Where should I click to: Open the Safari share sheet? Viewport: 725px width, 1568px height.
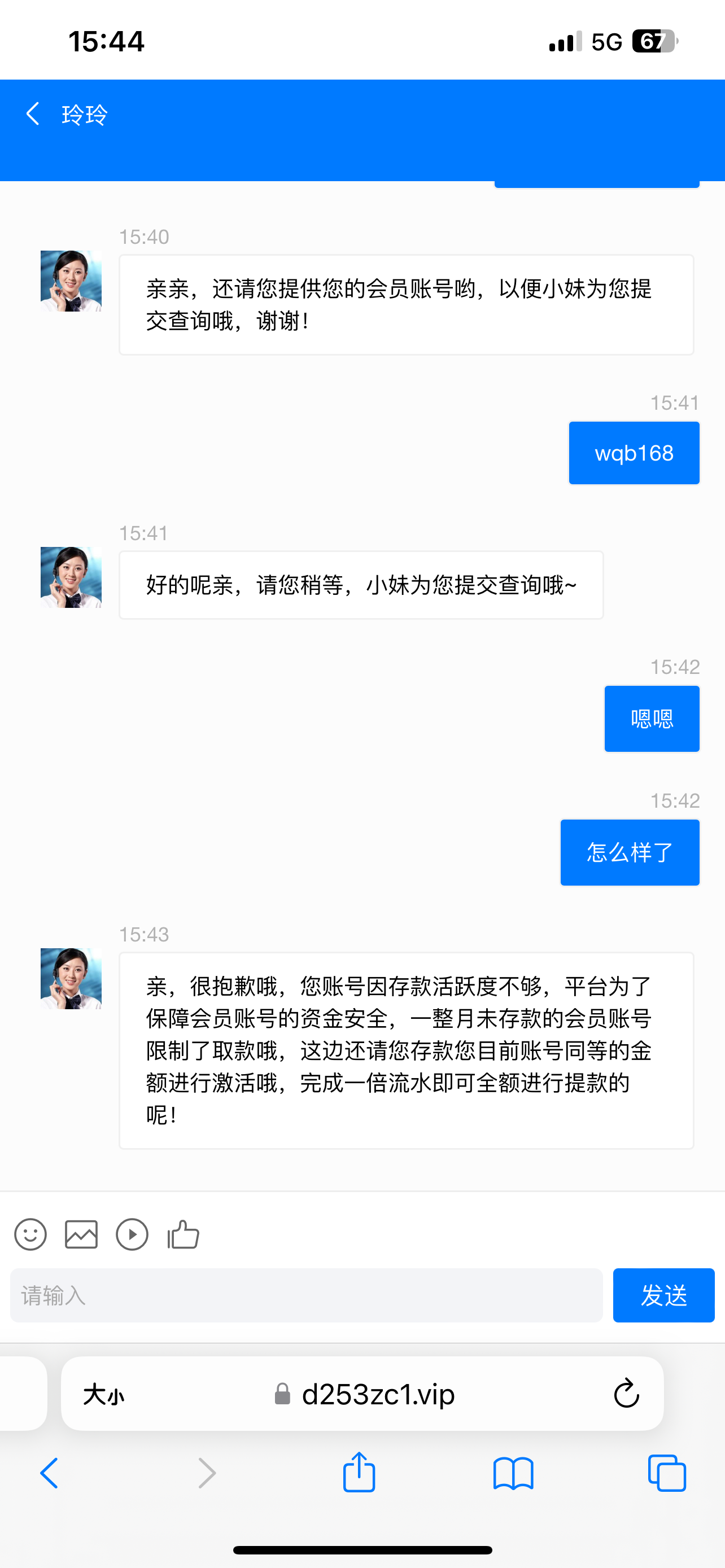[360, 1473]
